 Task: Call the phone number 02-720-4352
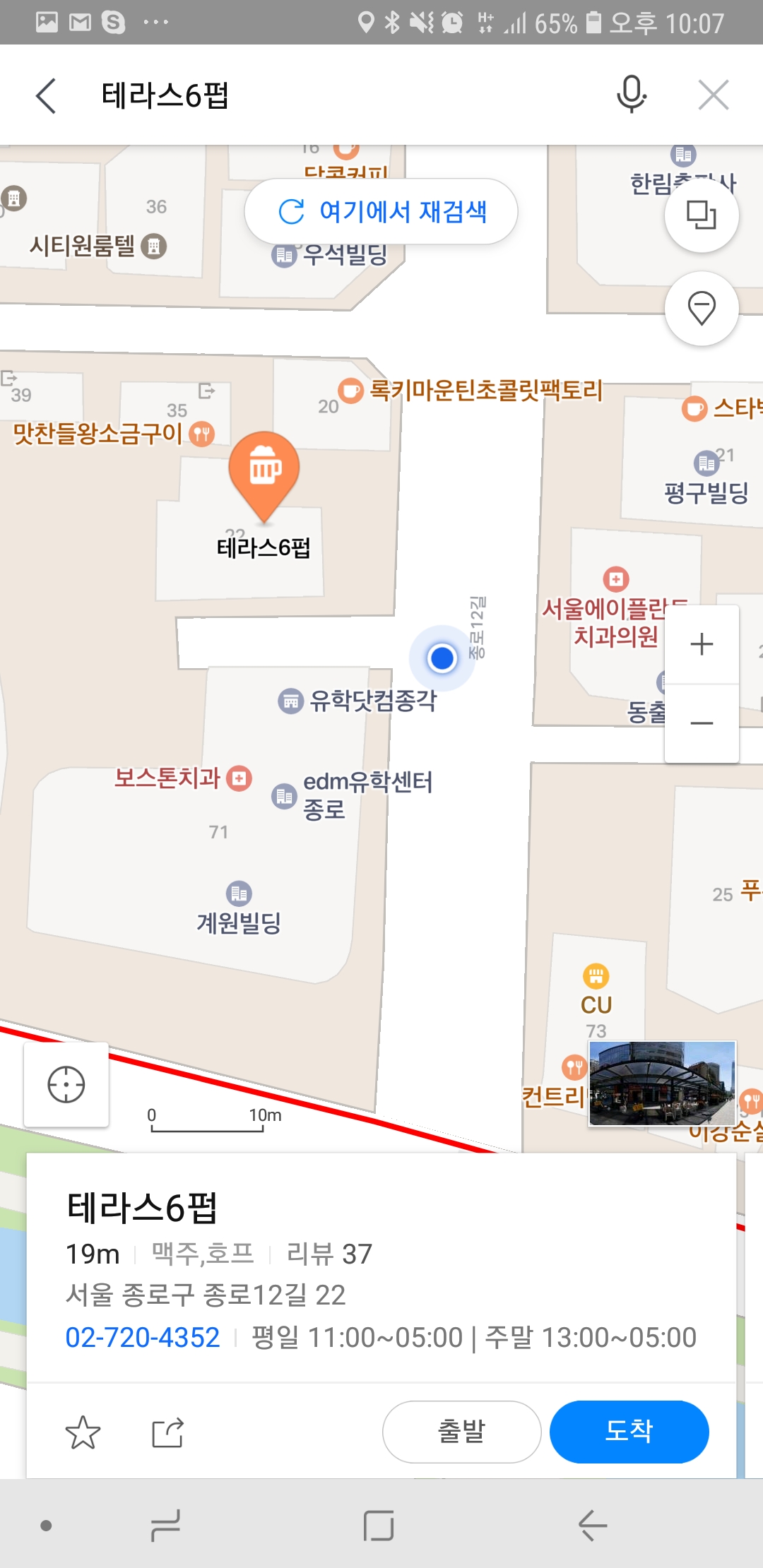(x=143, y=1337)
